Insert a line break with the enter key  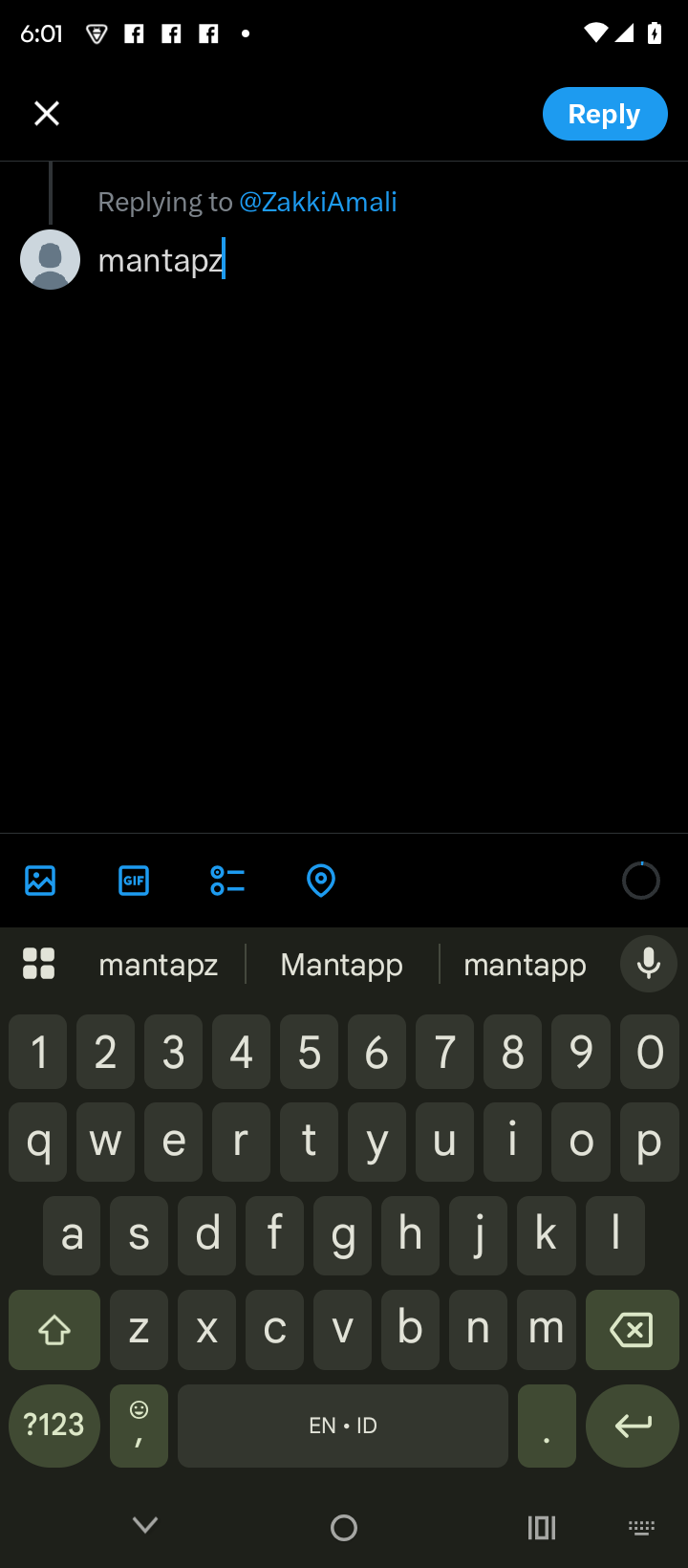(631, 1426)
